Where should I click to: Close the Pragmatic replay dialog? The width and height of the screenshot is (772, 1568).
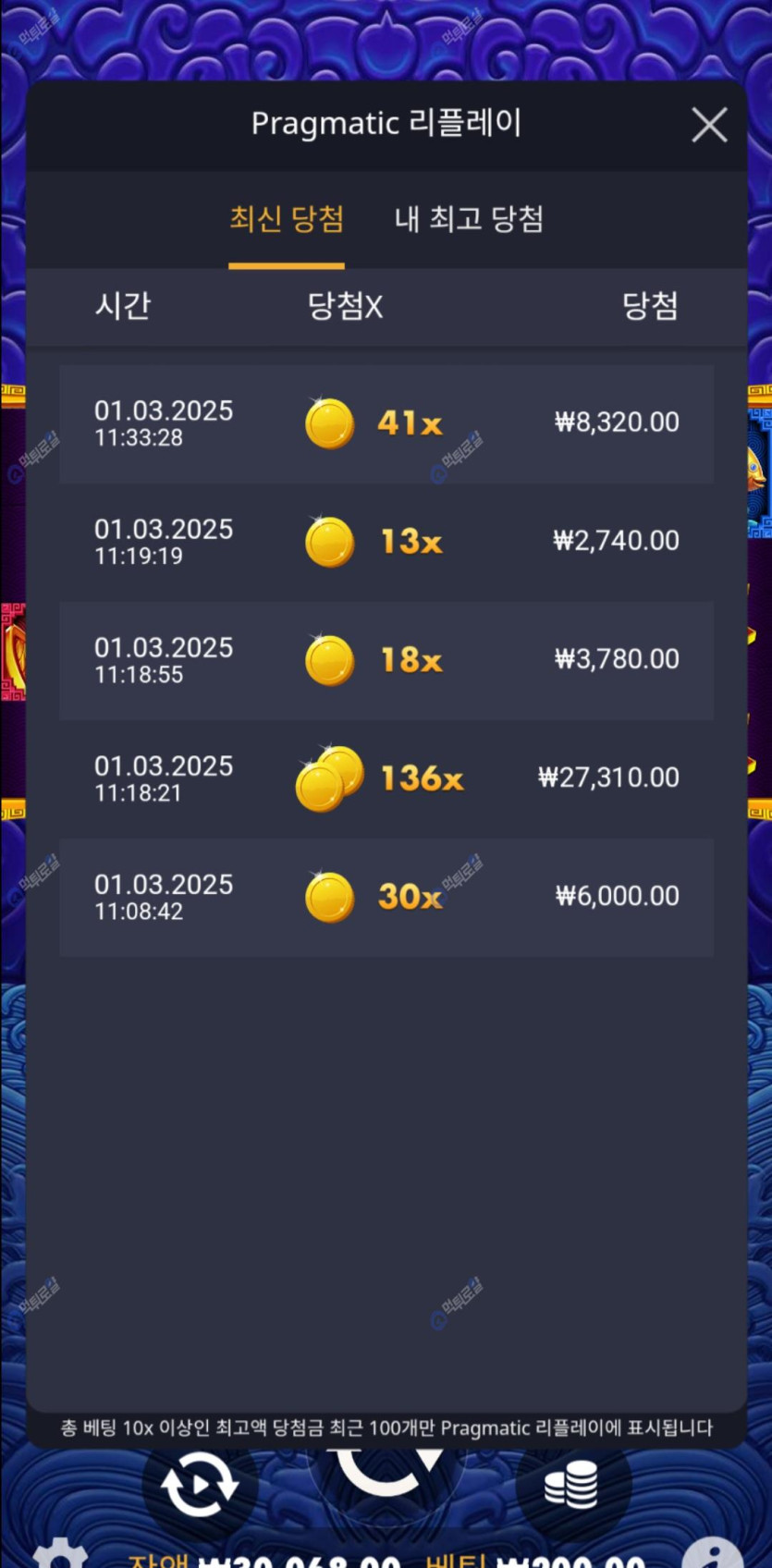[x=709, y=125]
